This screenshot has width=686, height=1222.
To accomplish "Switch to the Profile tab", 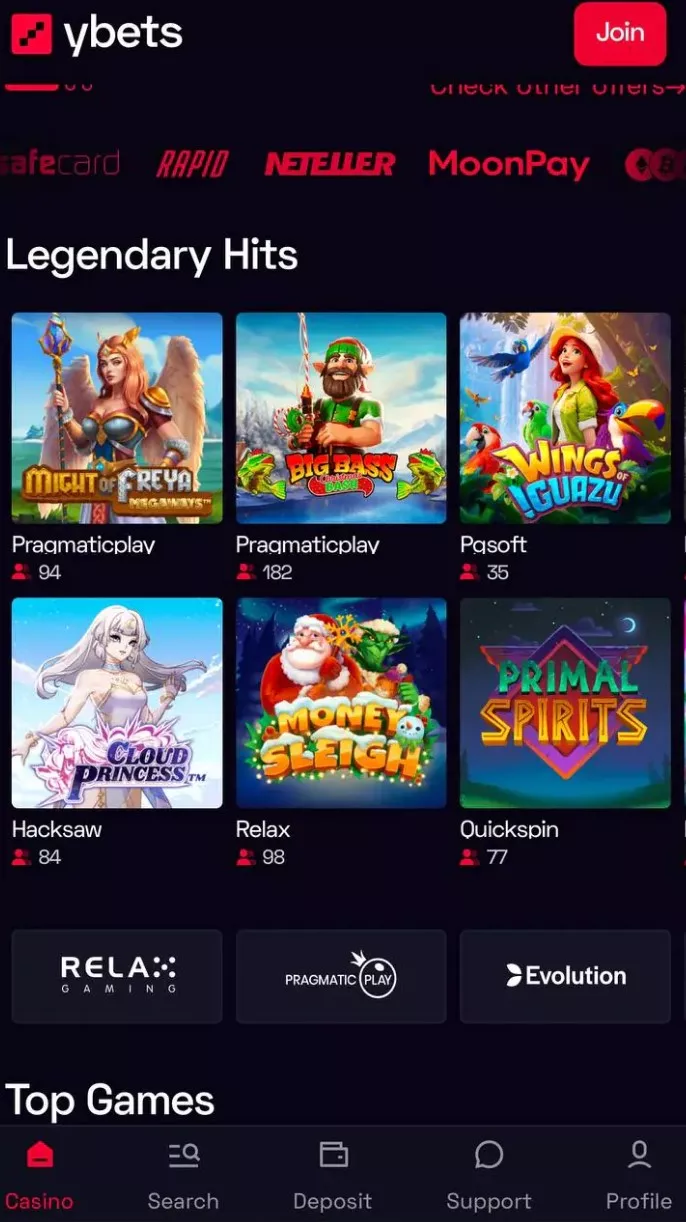I will pos(638,1174).
